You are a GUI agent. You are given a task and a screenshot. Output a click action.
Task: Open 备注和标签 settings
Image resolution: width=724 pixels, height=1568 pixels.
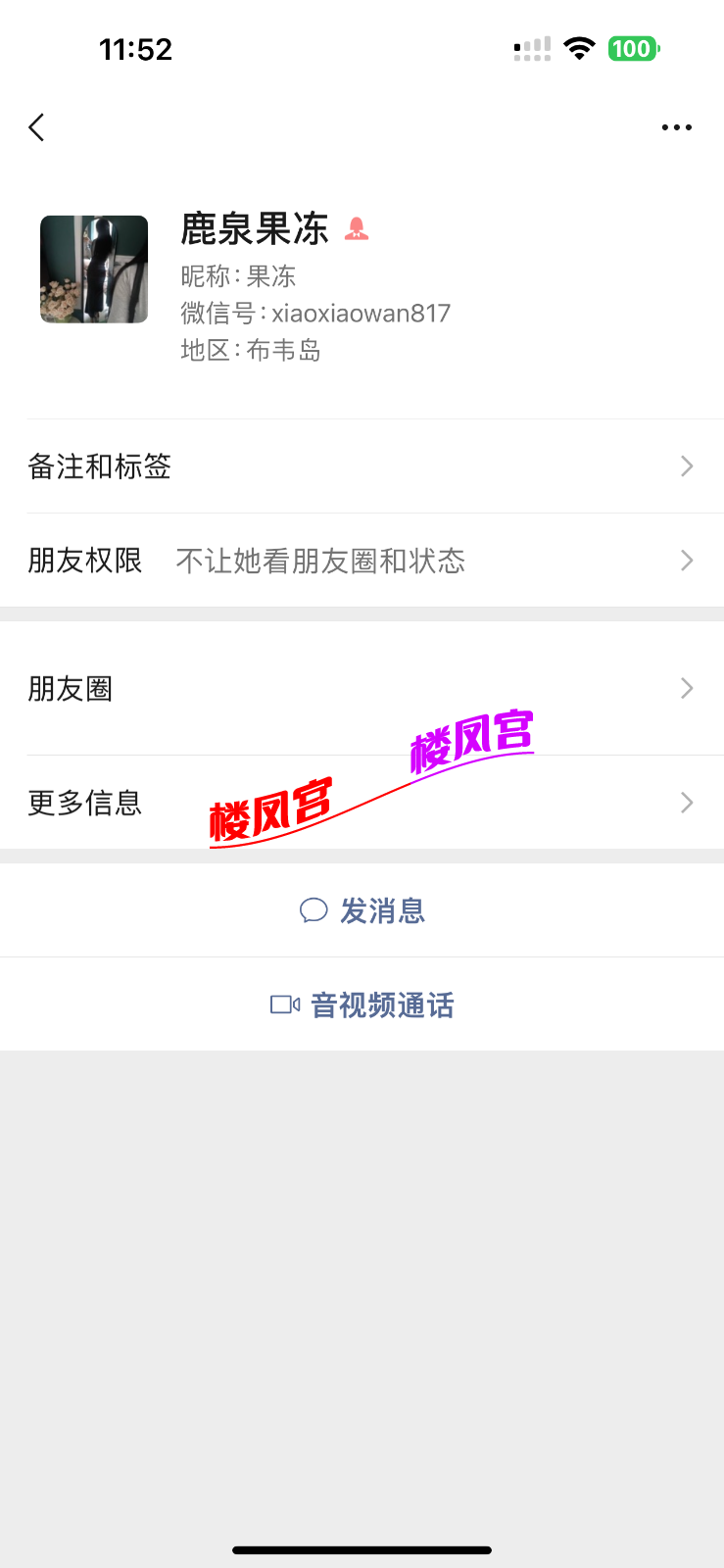pyautogui.click(x=362, y=466)
